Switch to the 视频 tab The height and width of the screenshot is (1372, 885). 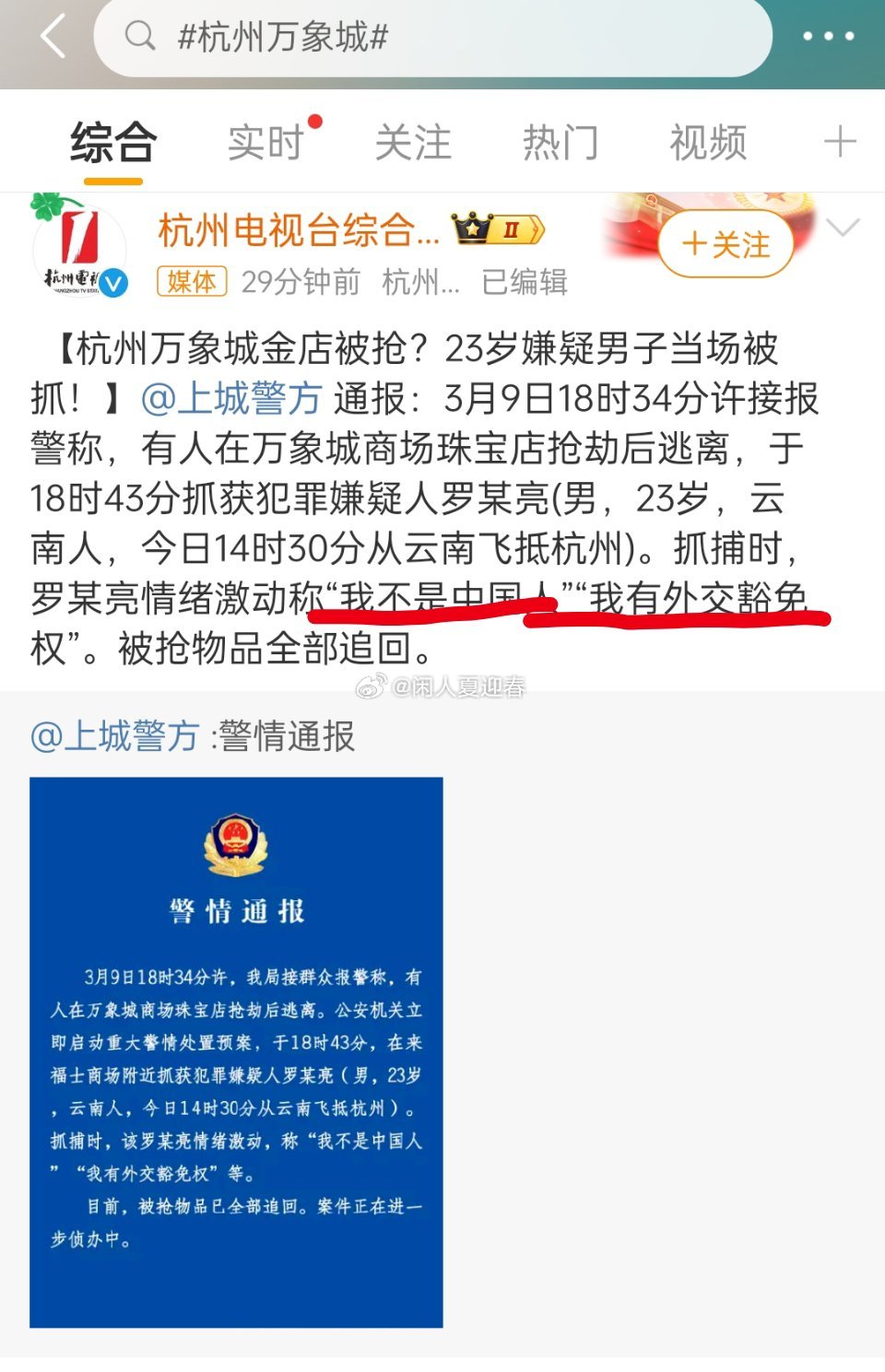pyautogui.click(x=708, y=144)
